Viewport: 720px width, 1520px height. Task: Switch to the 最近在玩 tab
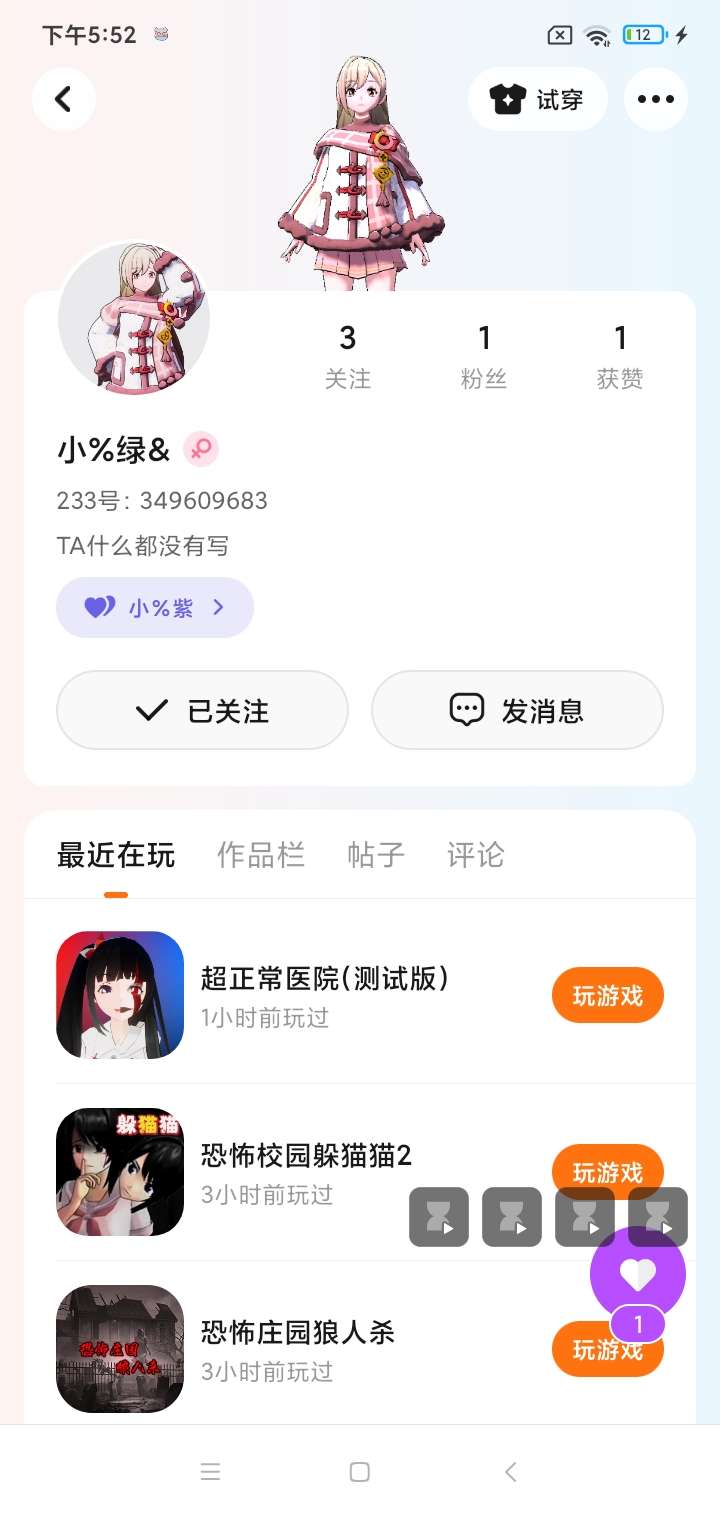(116, 855)
